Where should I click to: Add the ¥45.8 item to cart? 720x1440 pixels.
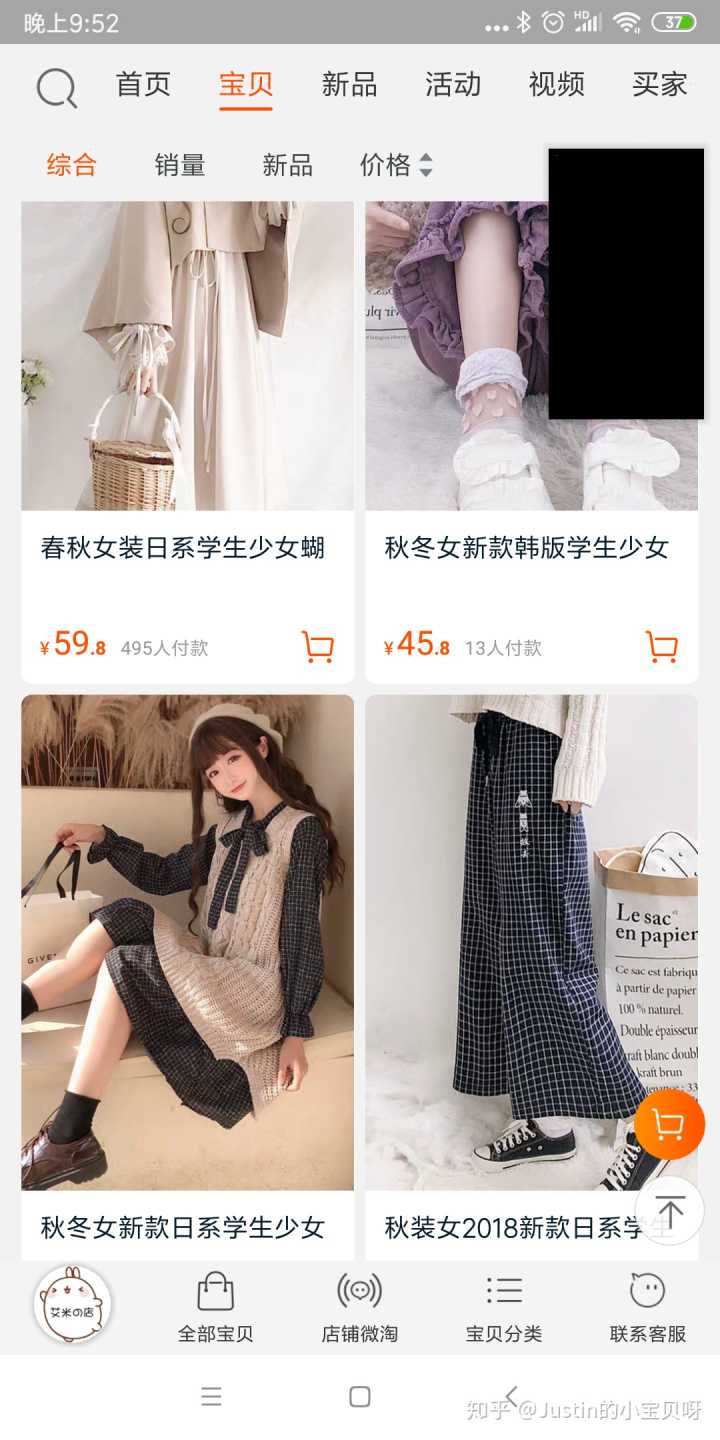point(662,647)
